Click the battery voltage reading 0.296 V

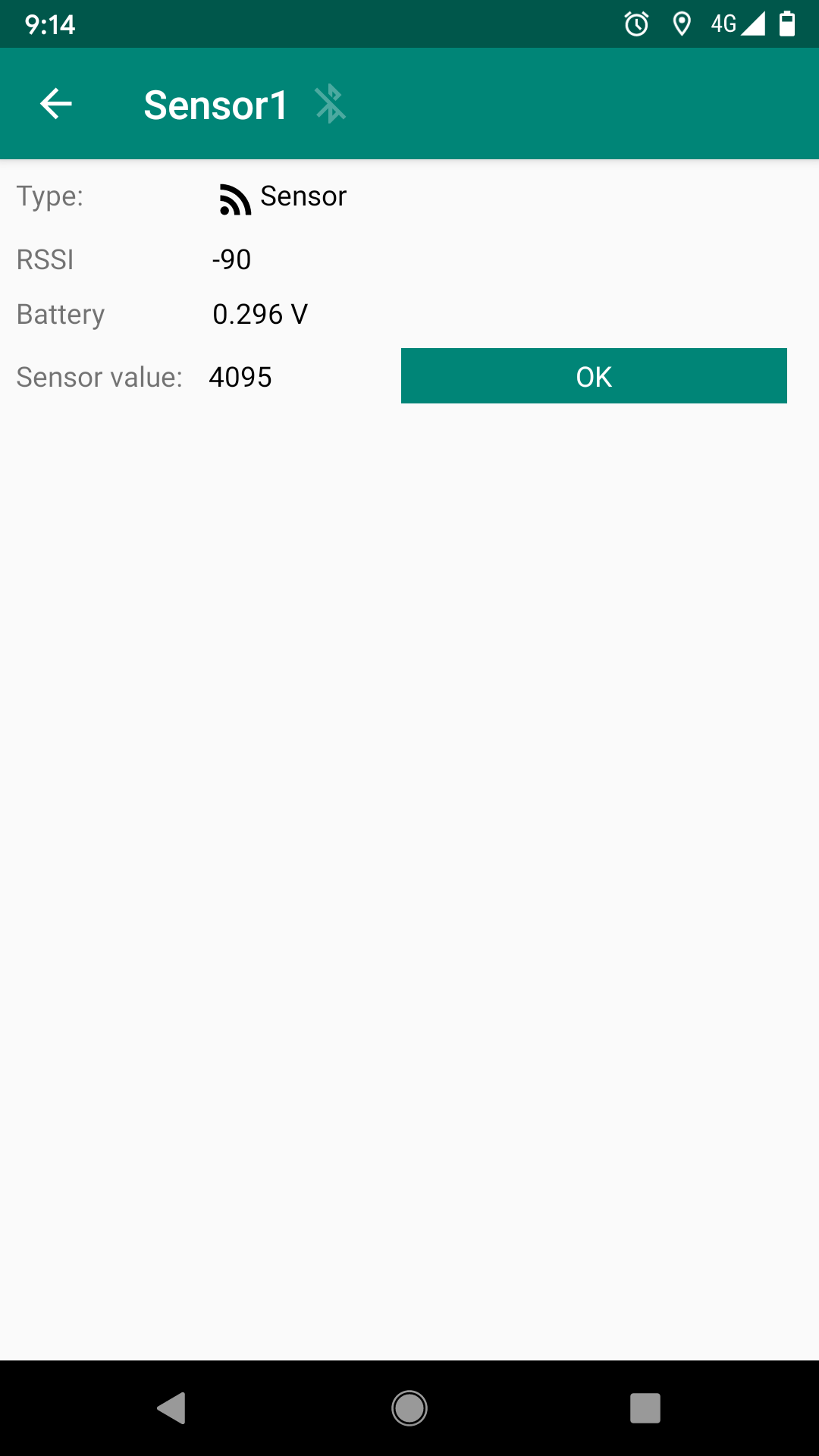262,314
